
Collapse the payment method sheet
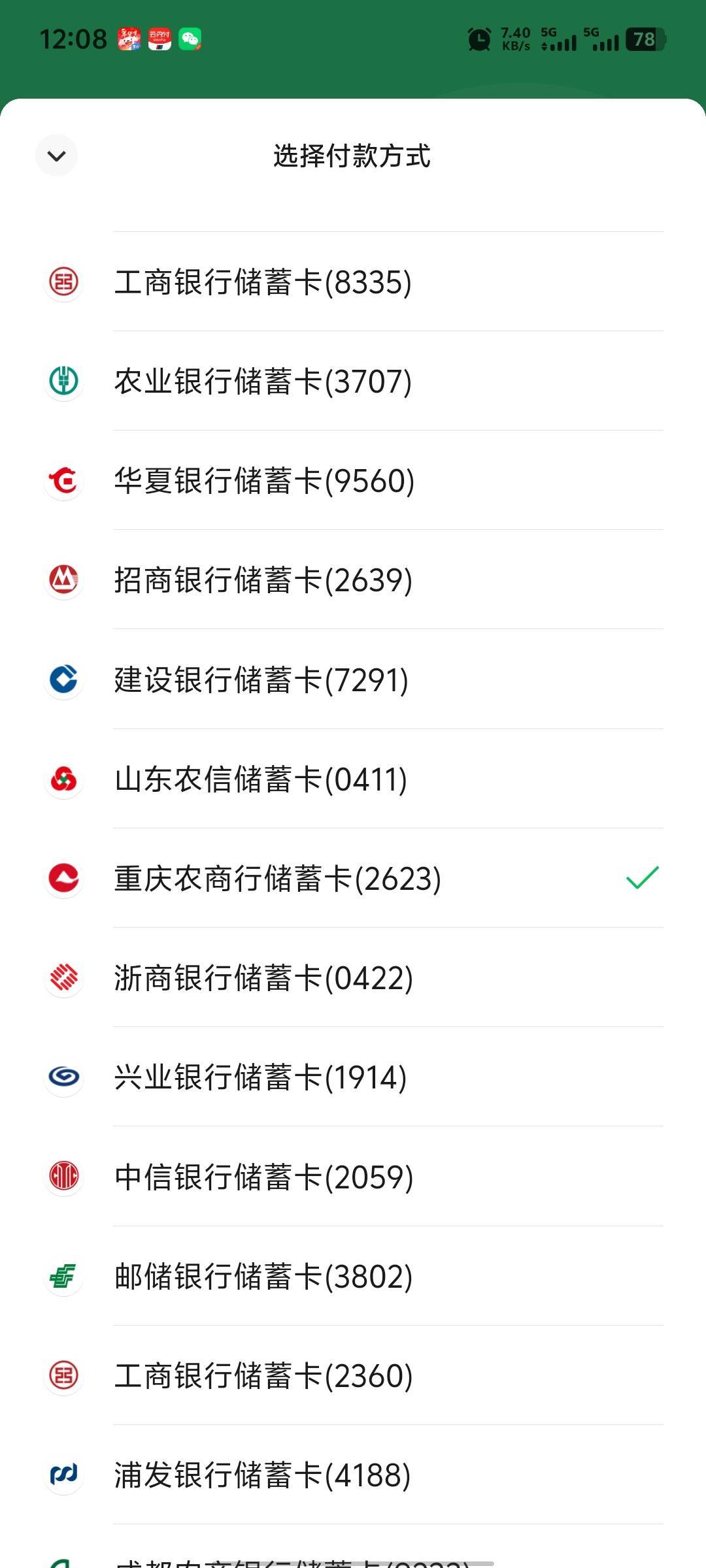tap(57, 155)
